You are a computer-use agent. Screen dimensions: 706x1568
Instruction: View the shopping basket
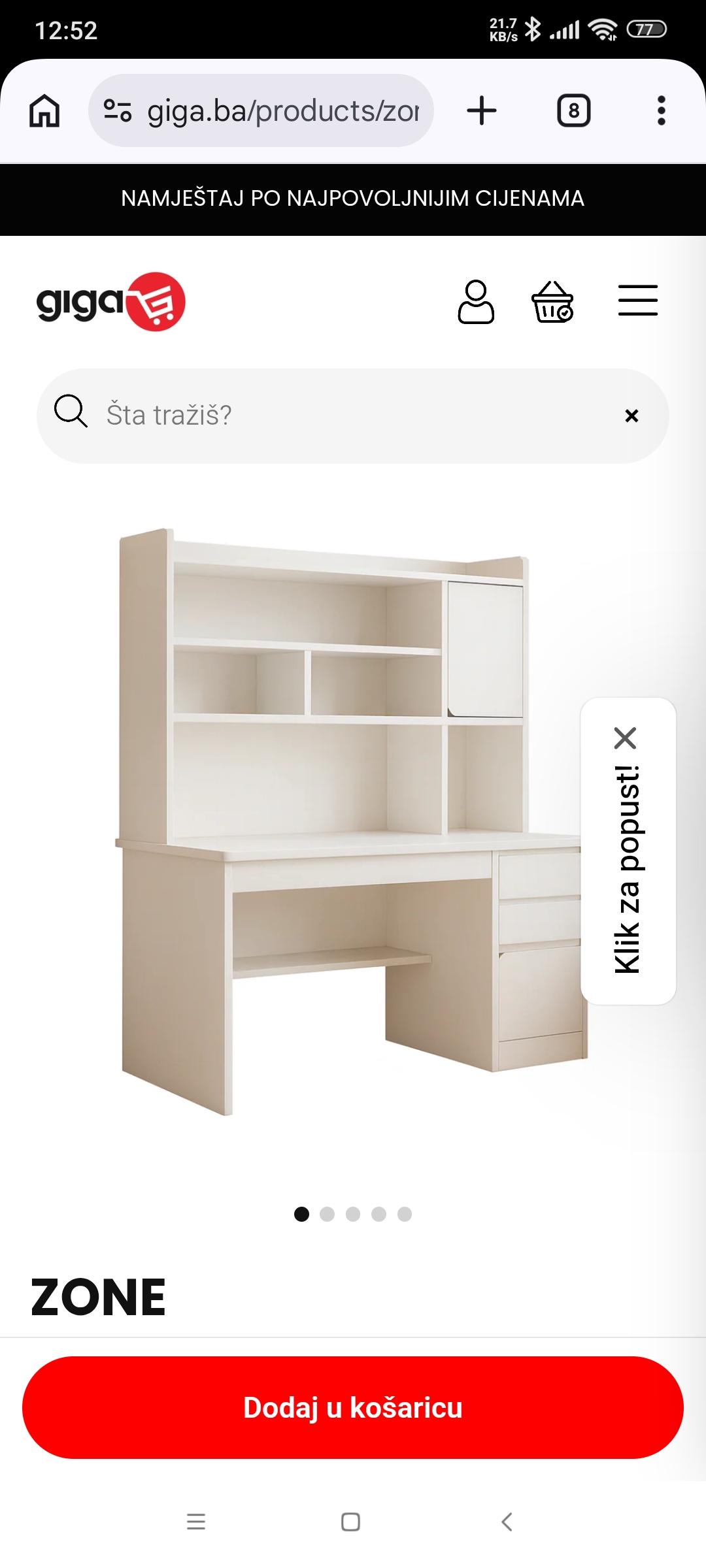pyautogui.click(x=552, y=302)
